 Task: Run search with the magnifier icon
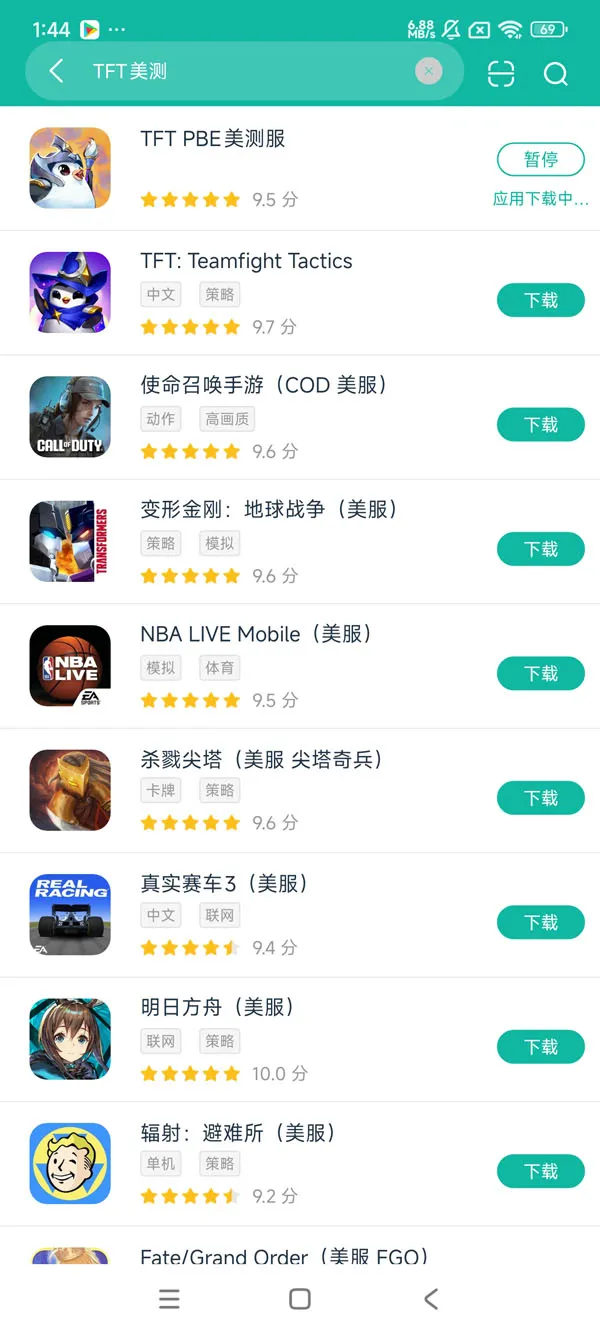tap(555, 73)
